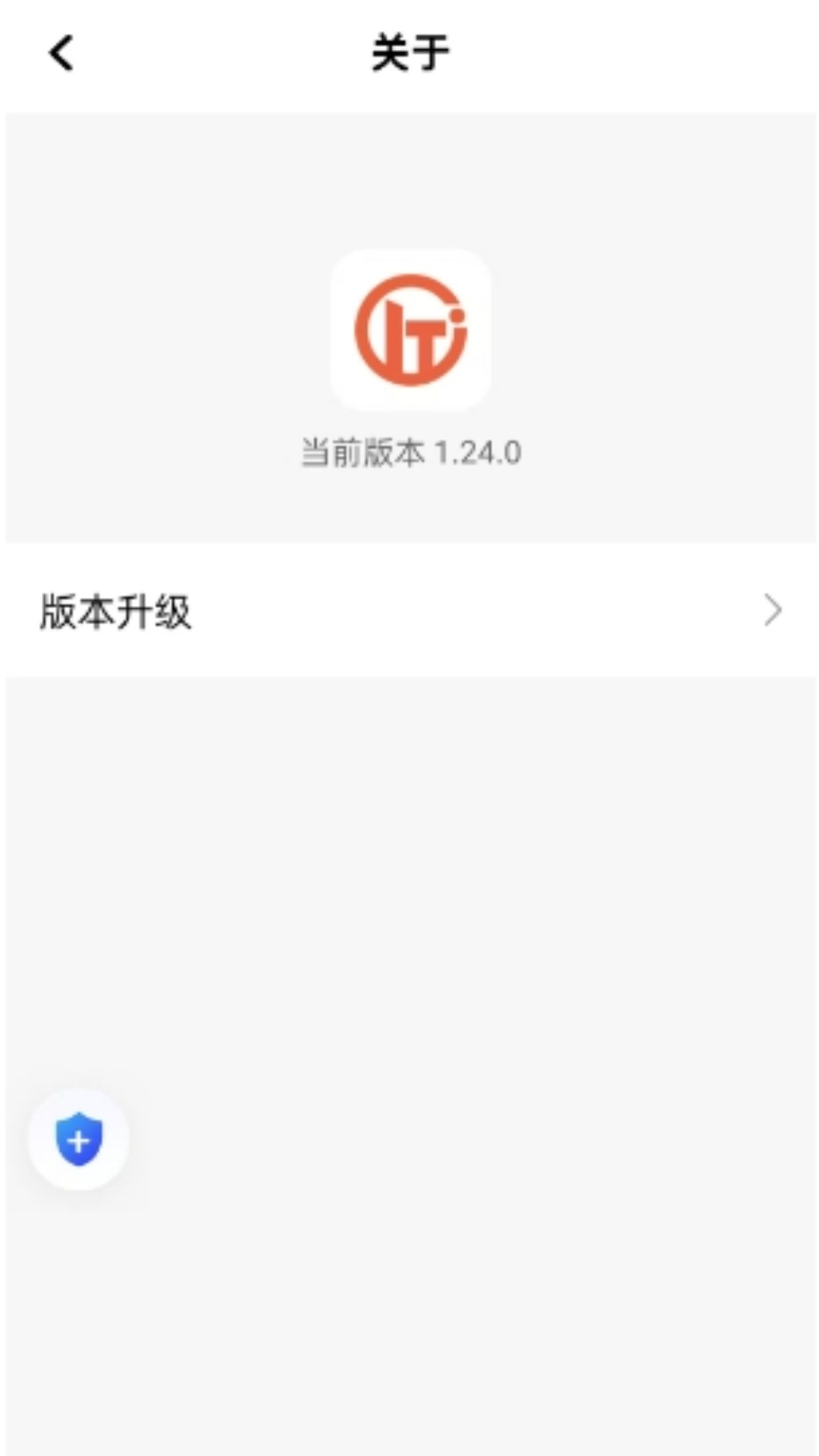Go back from the 关于 page

[x=61, y=54]
